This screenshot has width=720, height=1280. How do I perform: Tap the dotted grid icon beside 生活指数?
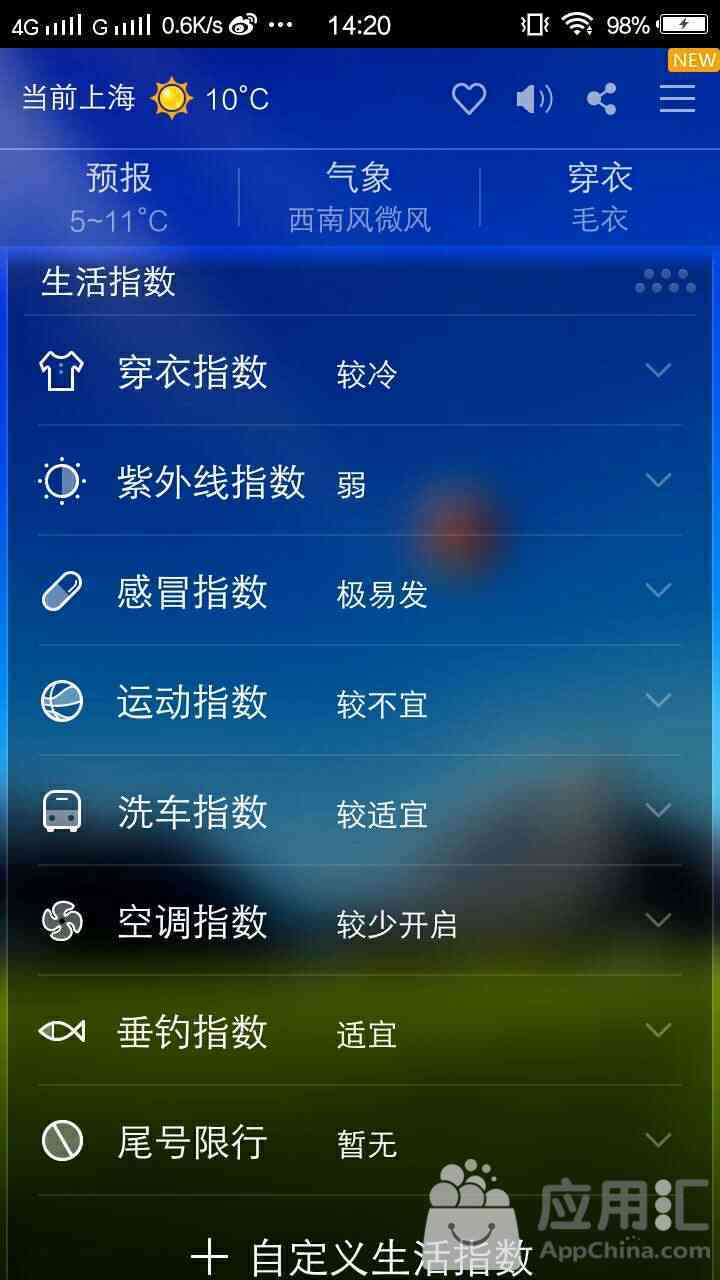665,282
